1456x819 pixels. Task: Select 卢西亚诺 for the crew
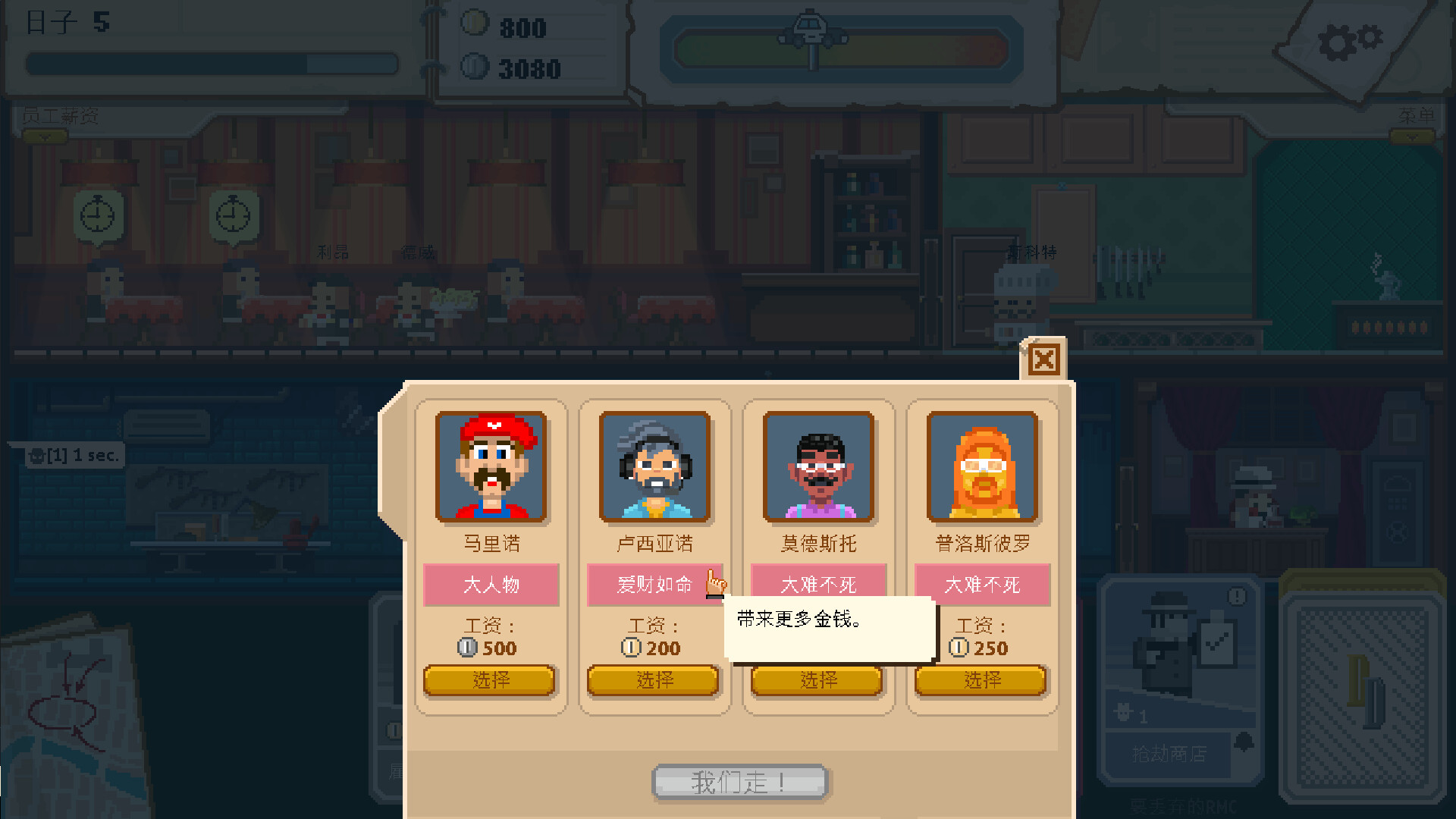[654, 680]
